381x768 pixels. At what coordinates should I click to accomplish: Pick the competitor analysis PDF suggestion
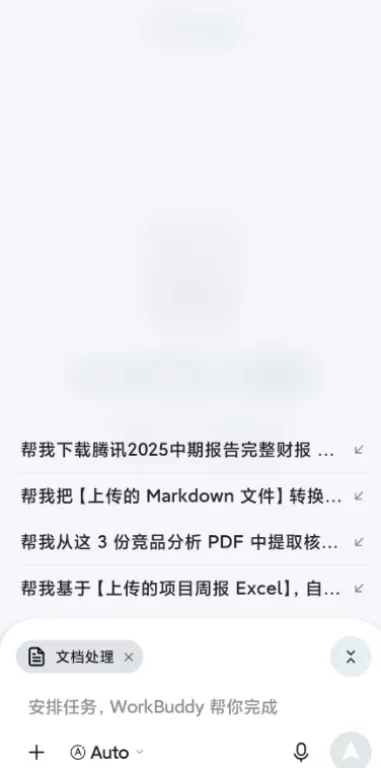[x=192, y=542]
